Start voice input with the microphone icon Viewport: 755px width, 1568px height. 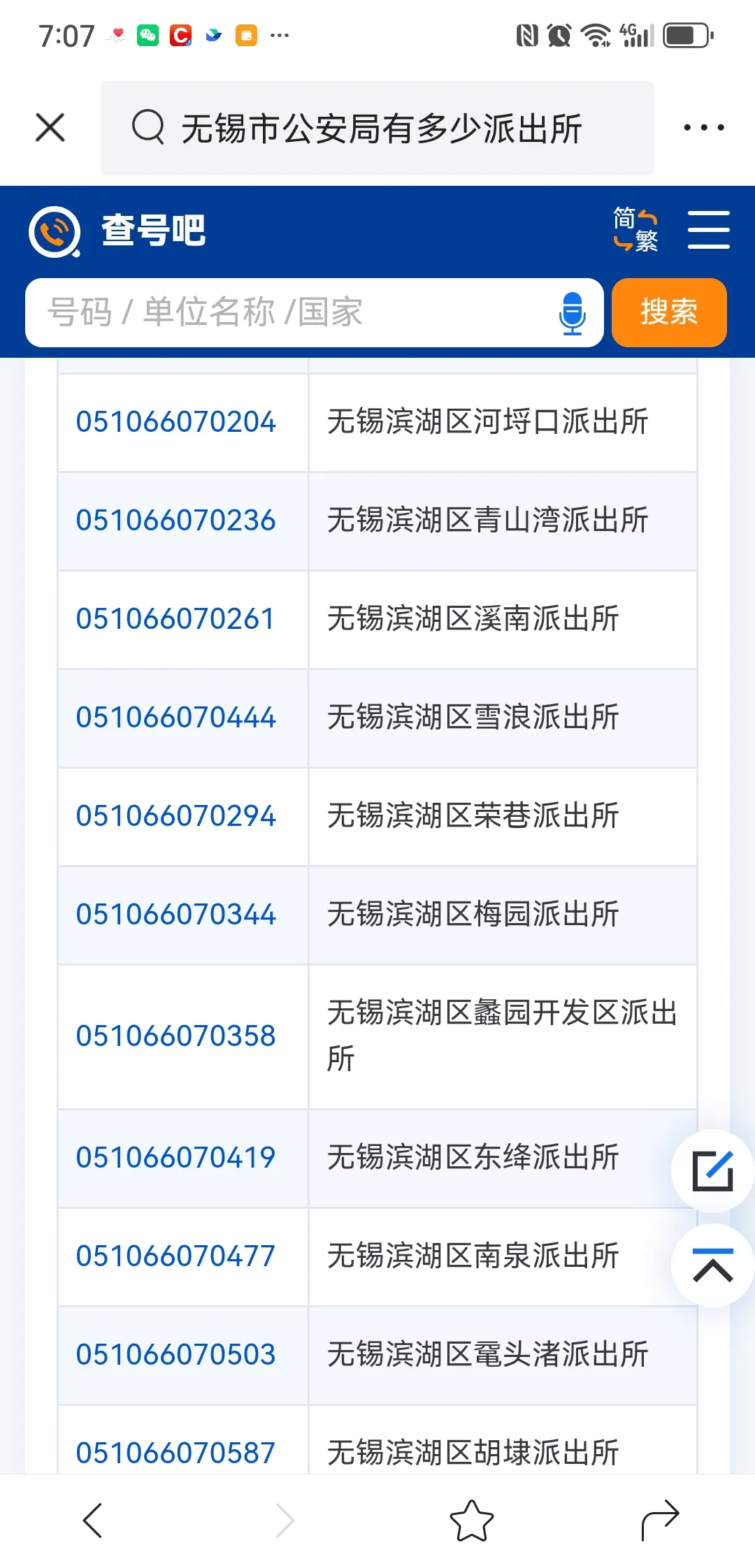pos(572,312)
